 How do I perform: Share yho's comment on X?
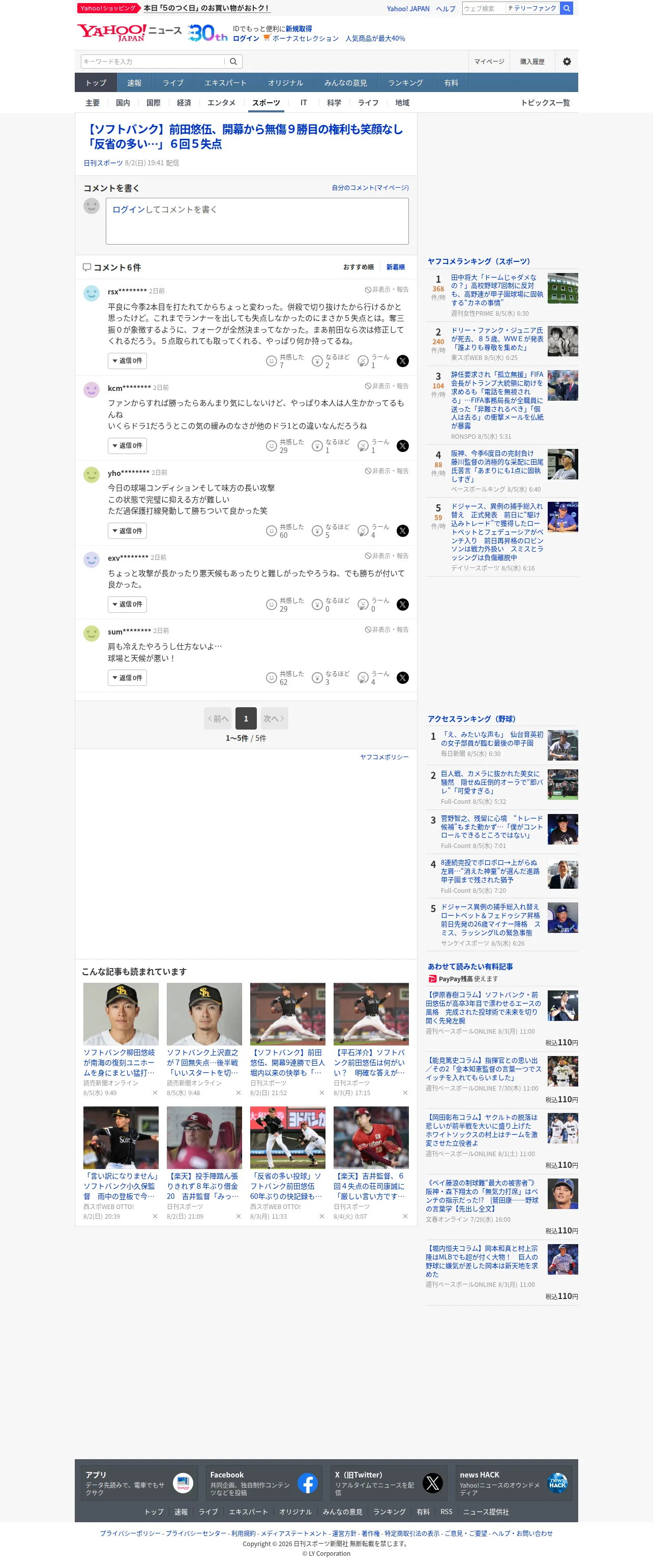coord(403,531)
